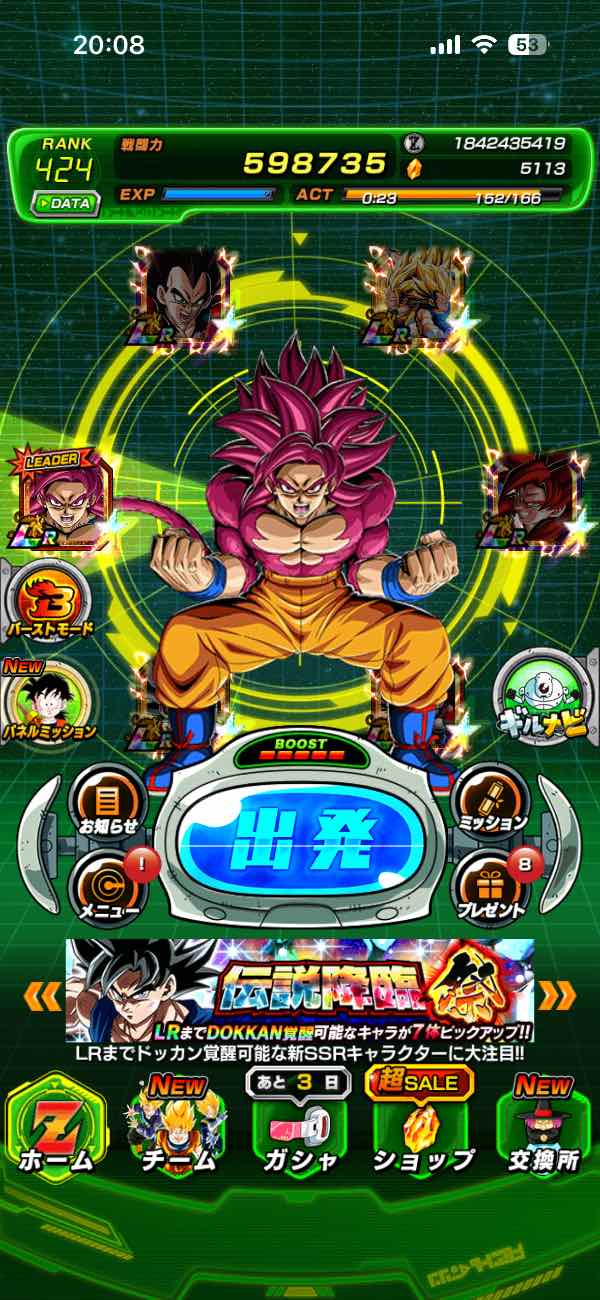This screenshot has height=1300, width=600.
Task: Tap the DATA button under rank
Action: pos(64,203)
